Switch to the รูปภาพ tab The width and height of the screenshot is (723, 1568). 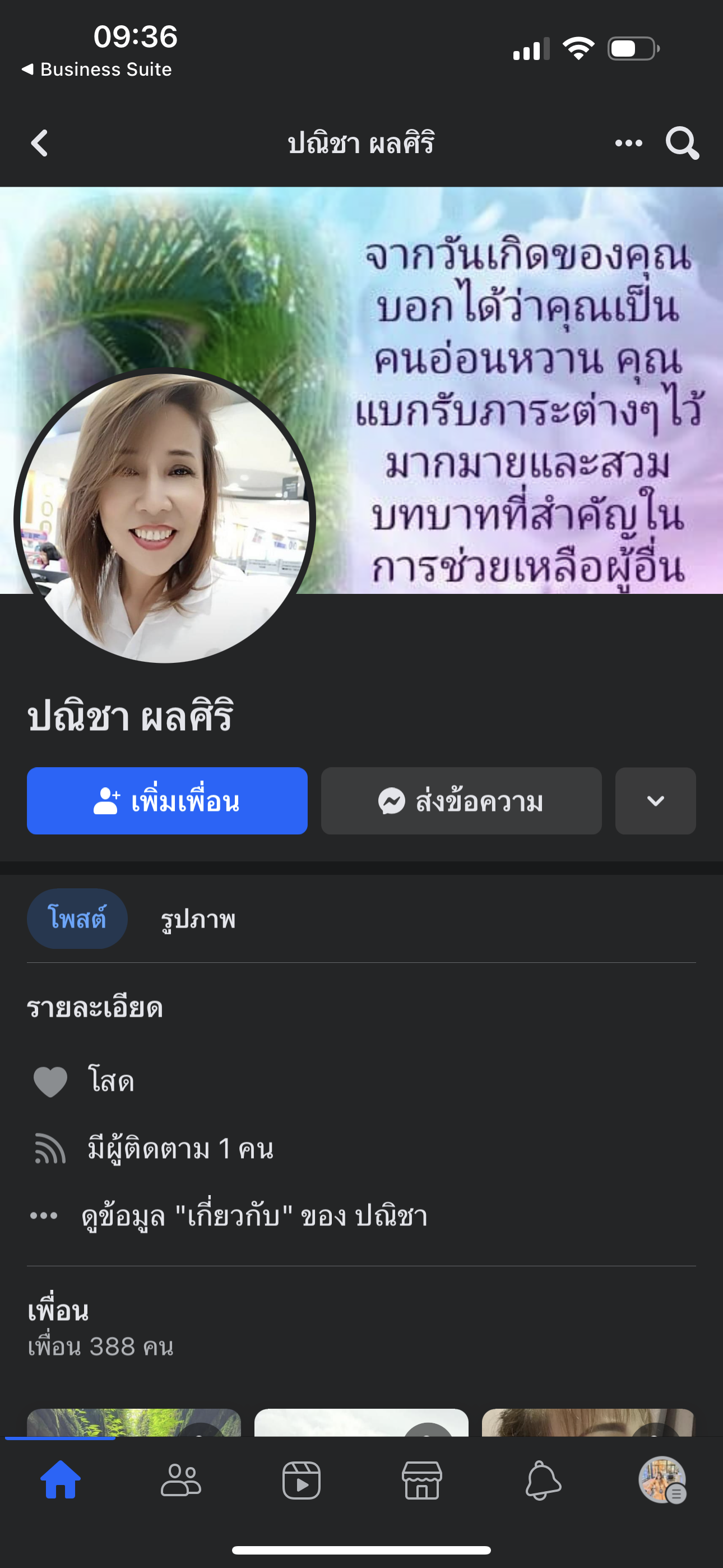pyautogui.click(x=198, y=919)
